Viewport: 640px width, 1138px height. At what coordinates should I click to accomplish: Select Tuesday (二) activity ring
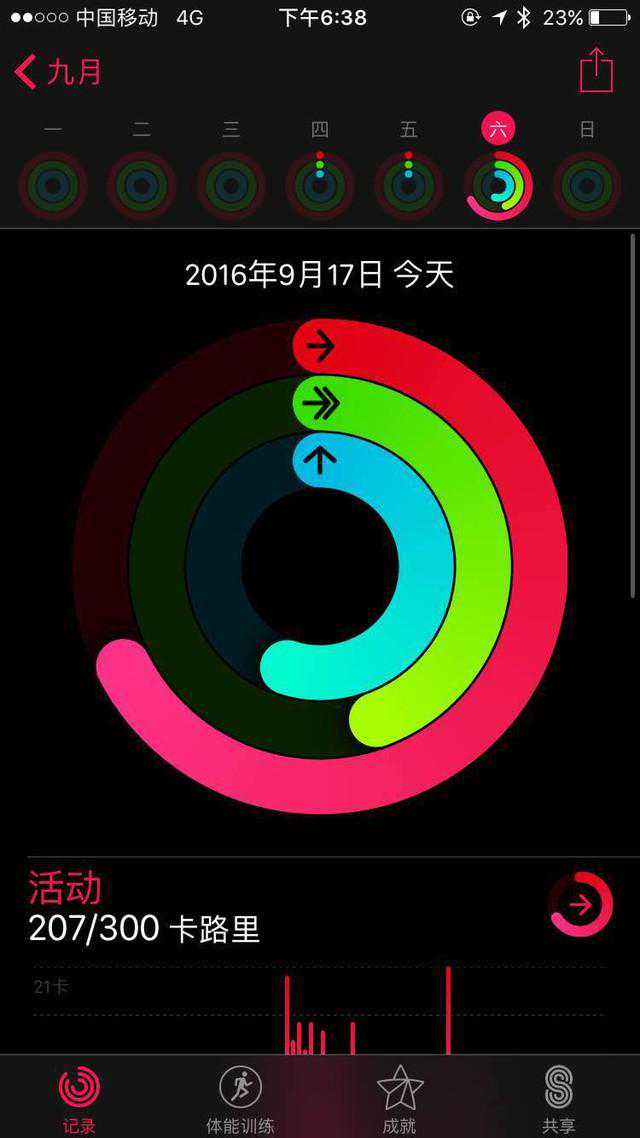[x=142, y=185]
